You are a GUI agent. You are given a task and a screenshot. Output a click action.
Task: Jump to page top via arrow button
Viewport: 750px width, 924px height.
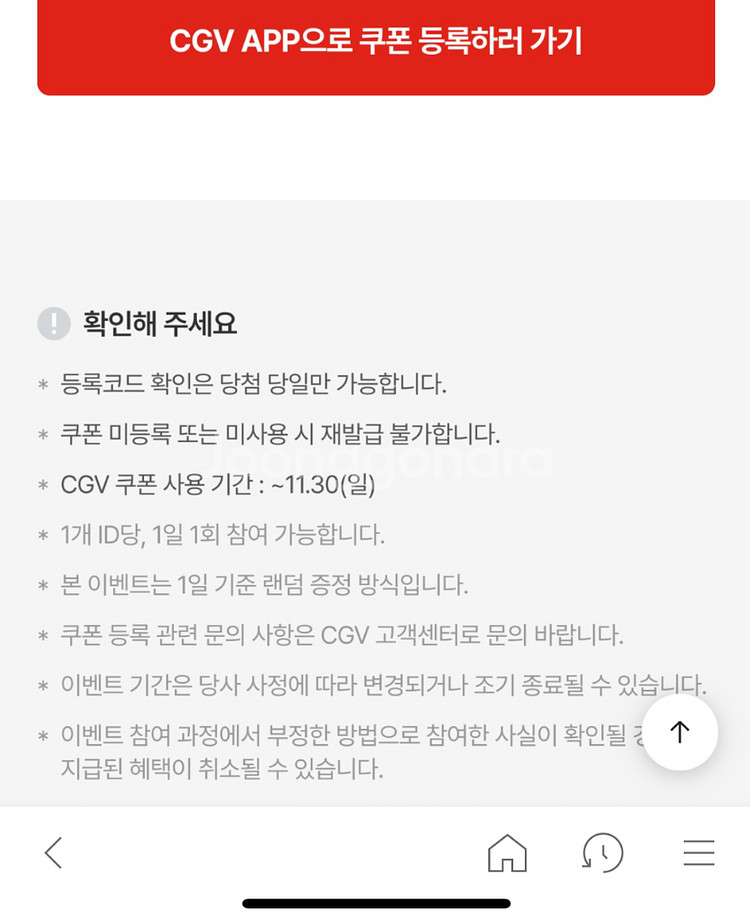678,732
